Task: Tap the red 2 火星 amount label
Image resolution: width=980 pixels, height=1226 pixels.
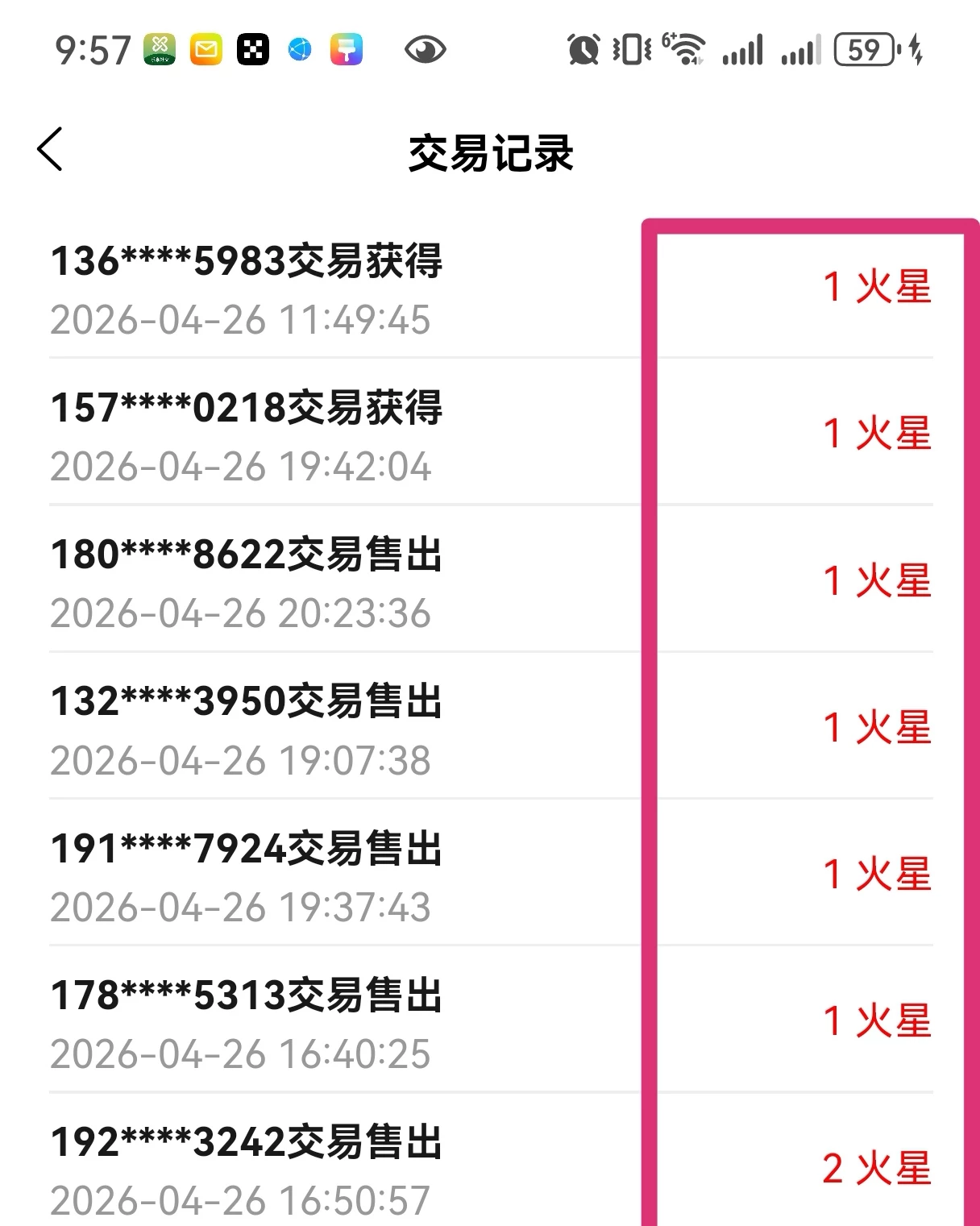Action: click(878, 1168)
